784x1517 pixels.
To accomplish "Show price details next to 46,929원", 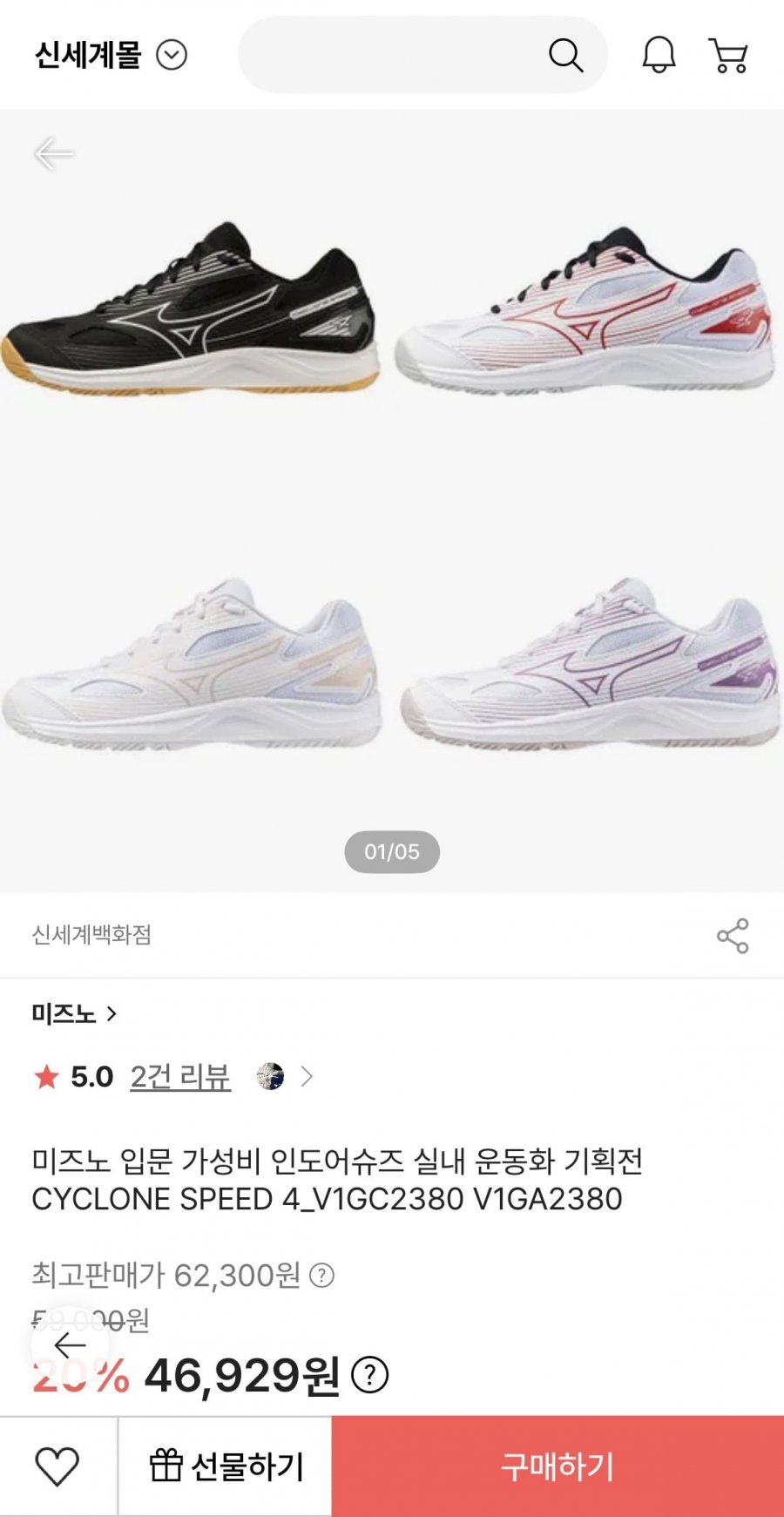I will click(370, 1376).
